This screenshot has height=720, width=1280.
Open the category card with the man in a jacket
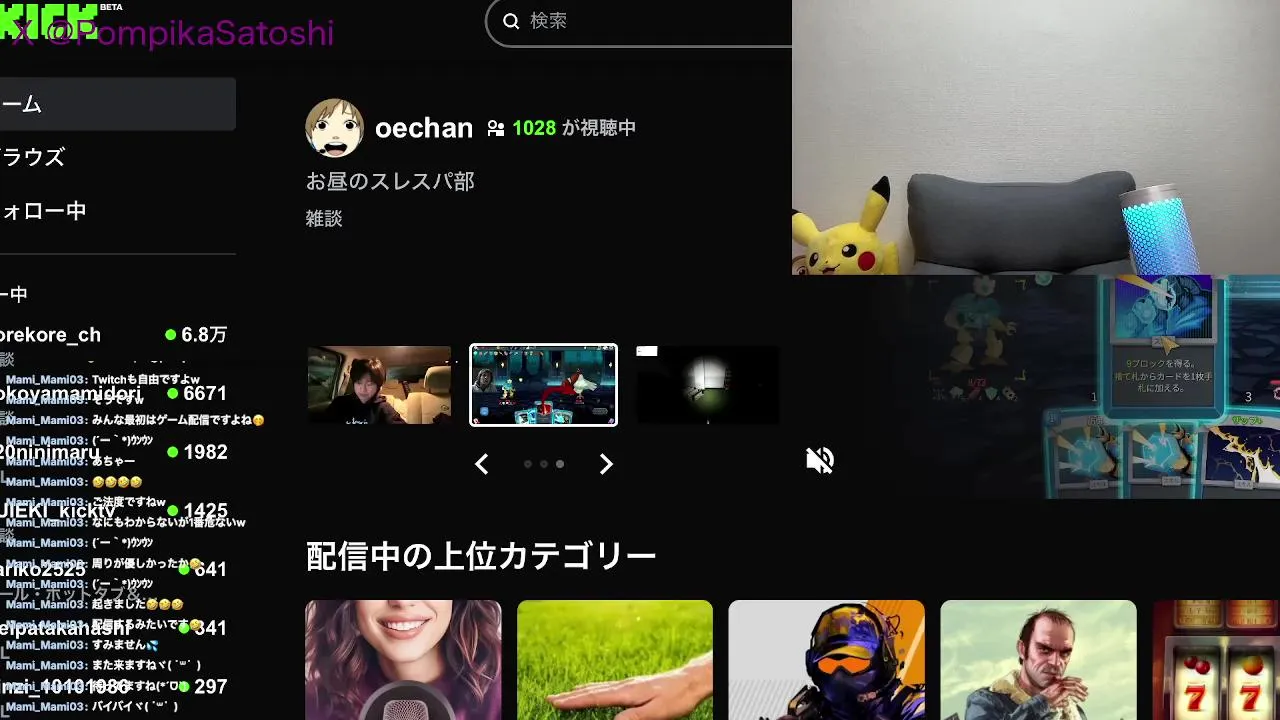1038,660
